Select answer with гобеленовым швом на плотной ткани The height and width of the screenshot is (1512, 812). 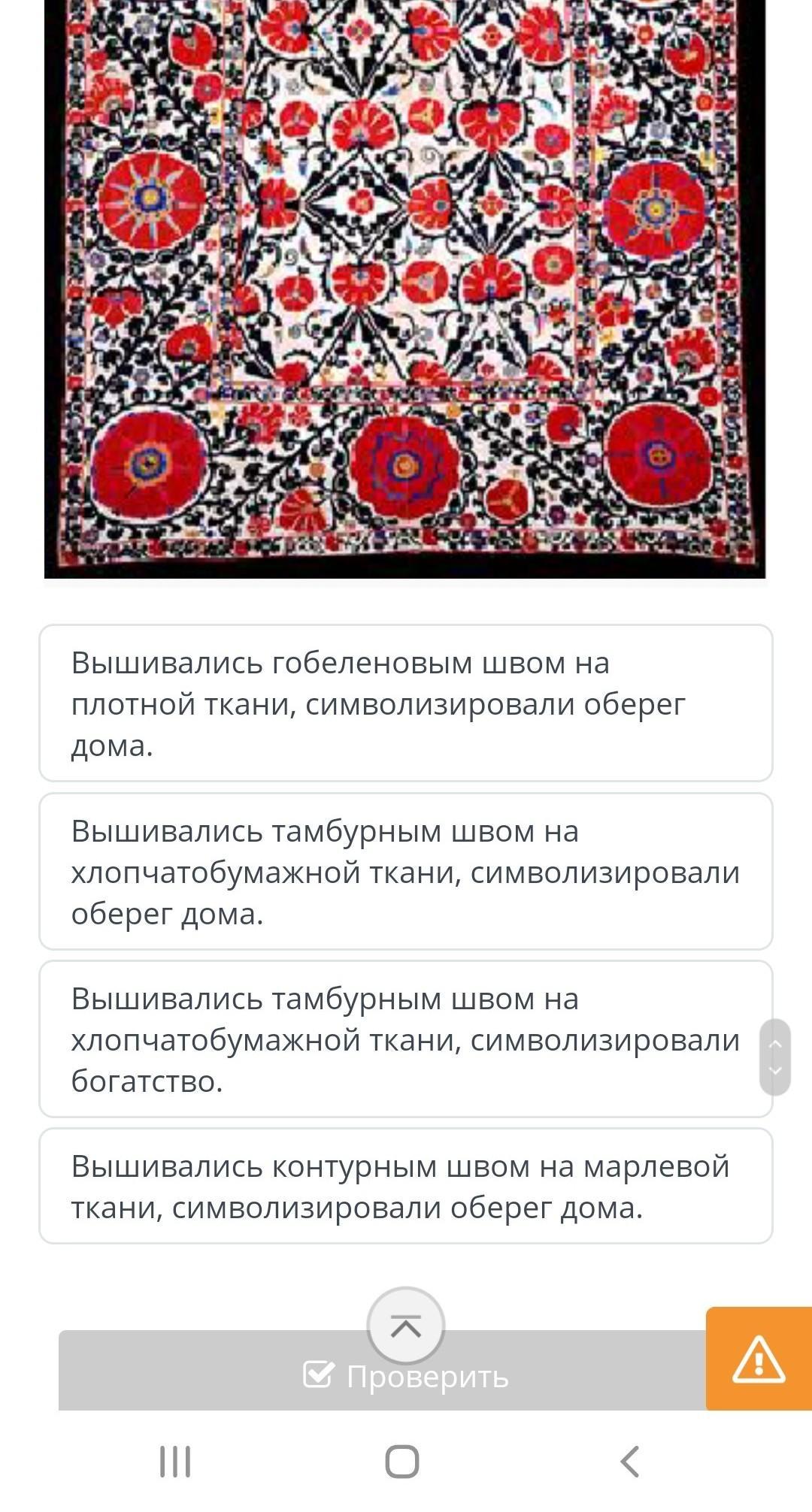point(406,703)
